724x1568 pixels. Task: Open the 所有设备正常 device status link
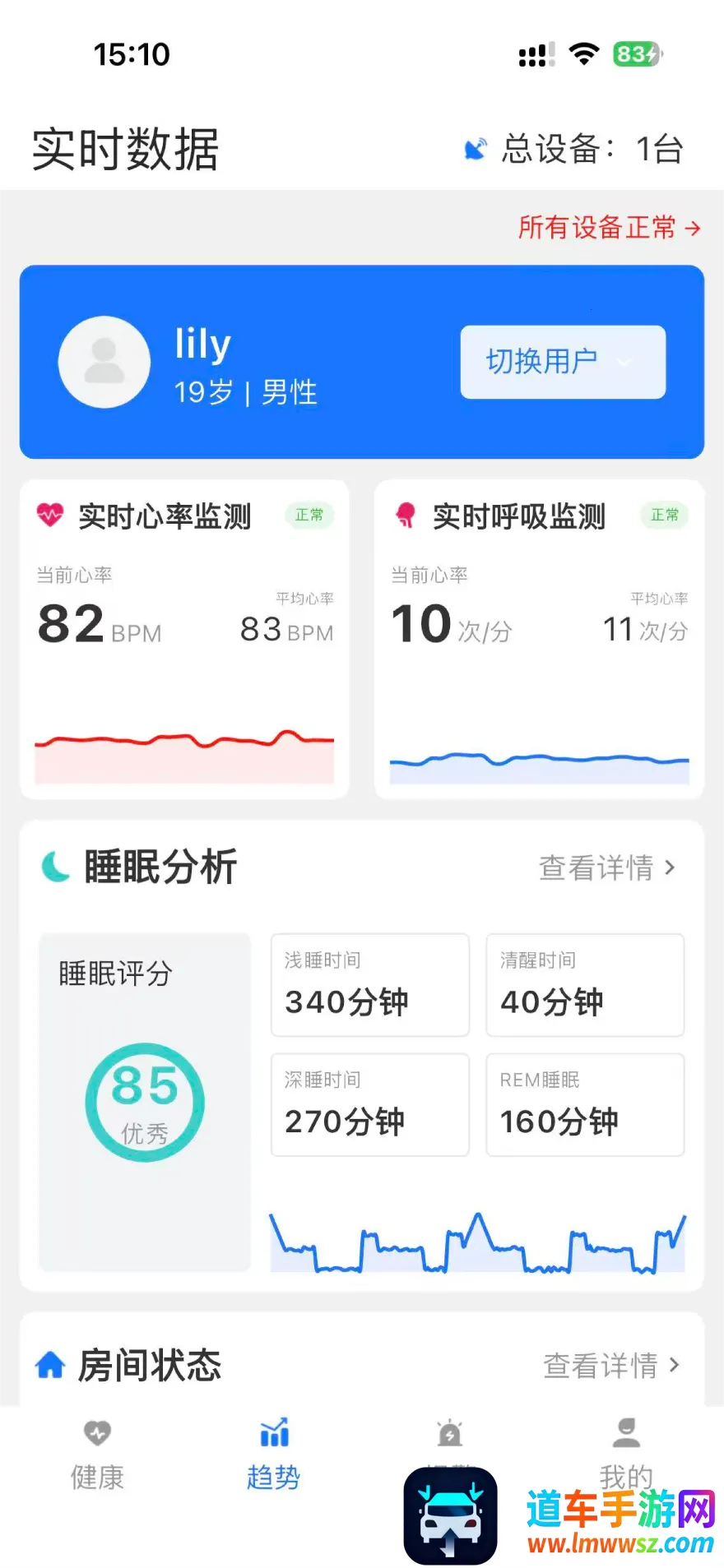pos(609,228)
